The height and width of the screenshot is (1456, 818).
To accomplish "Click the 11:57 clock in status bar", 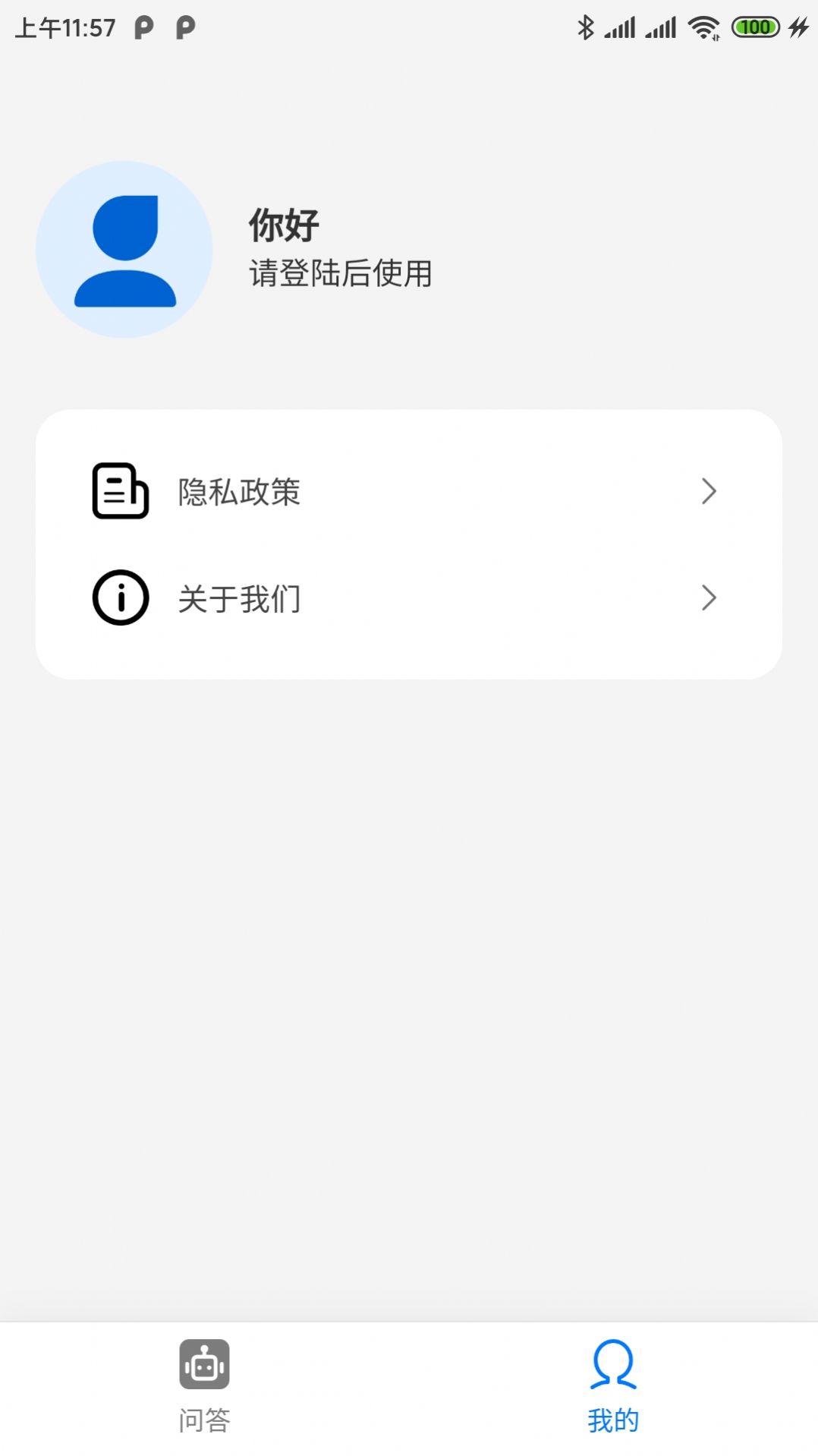I will click(64, 27).
